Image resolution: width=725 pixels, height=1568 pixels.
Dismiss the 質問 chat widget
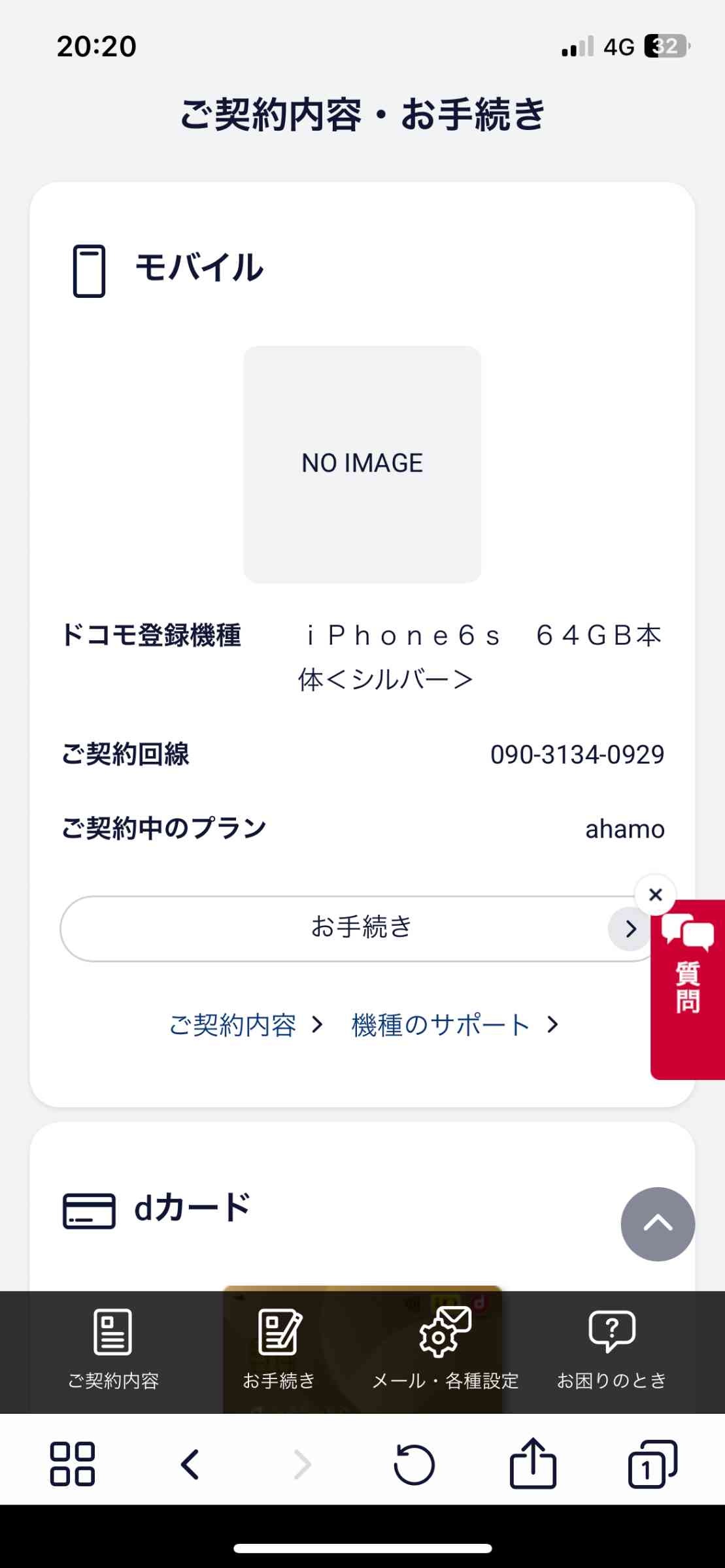tap(655, 894)
